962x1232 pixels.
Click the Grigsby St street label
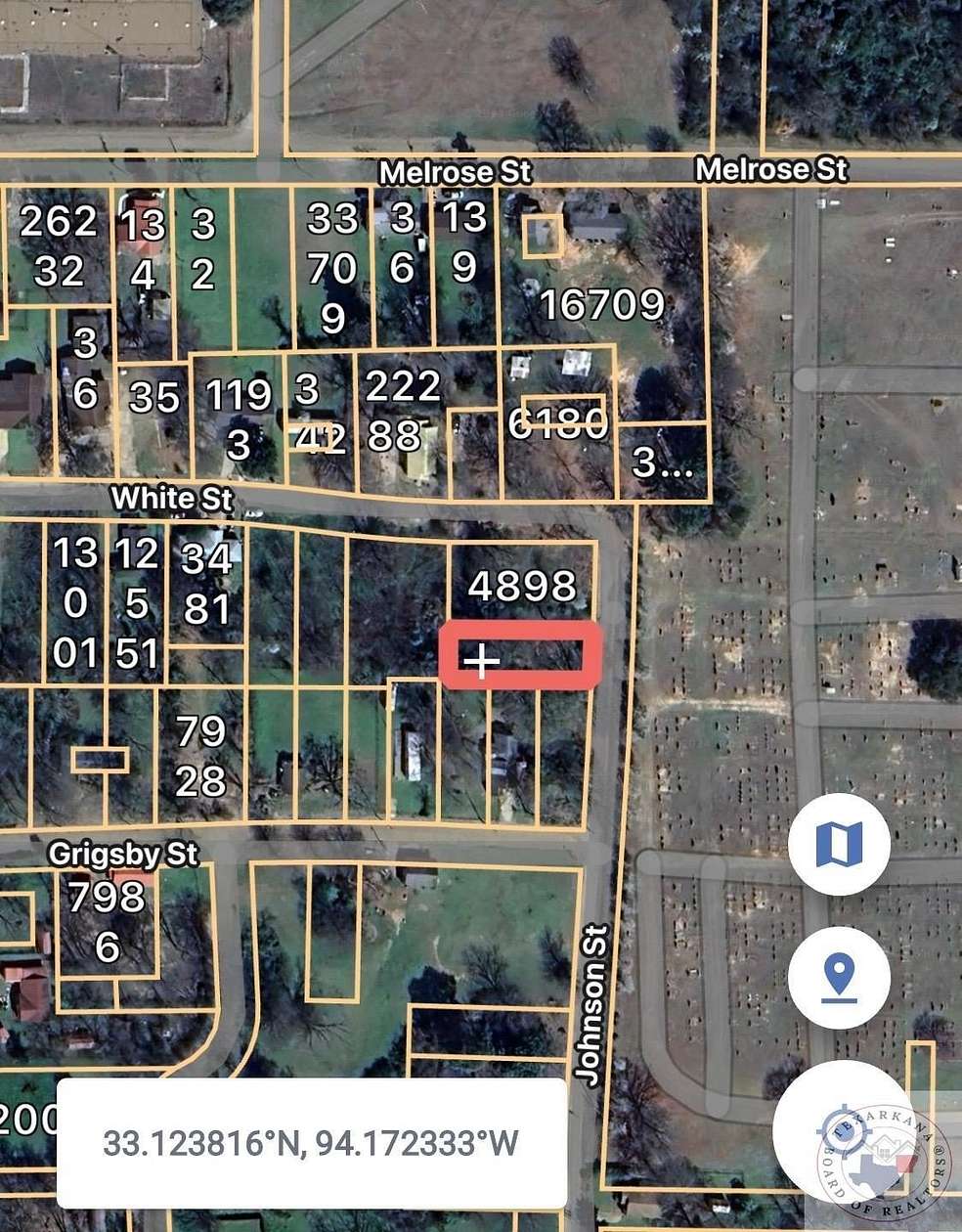[x=123, y=854]
